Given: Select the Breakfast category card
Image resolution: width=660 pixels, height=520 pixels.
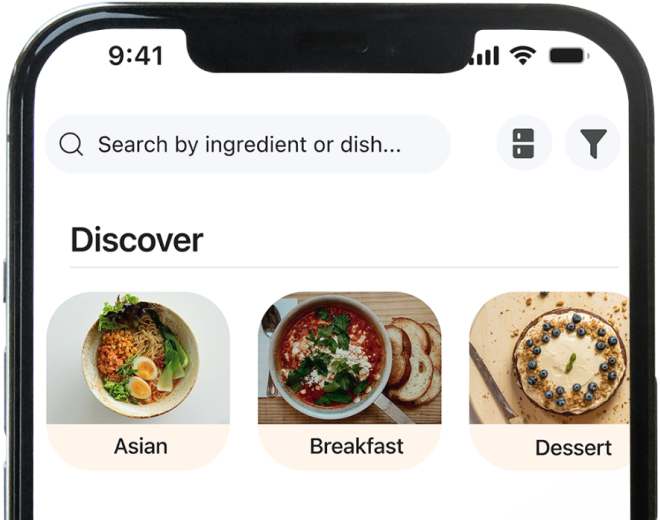Looking at the screenshot, I should pyautogui.click(x=349, y=380).
